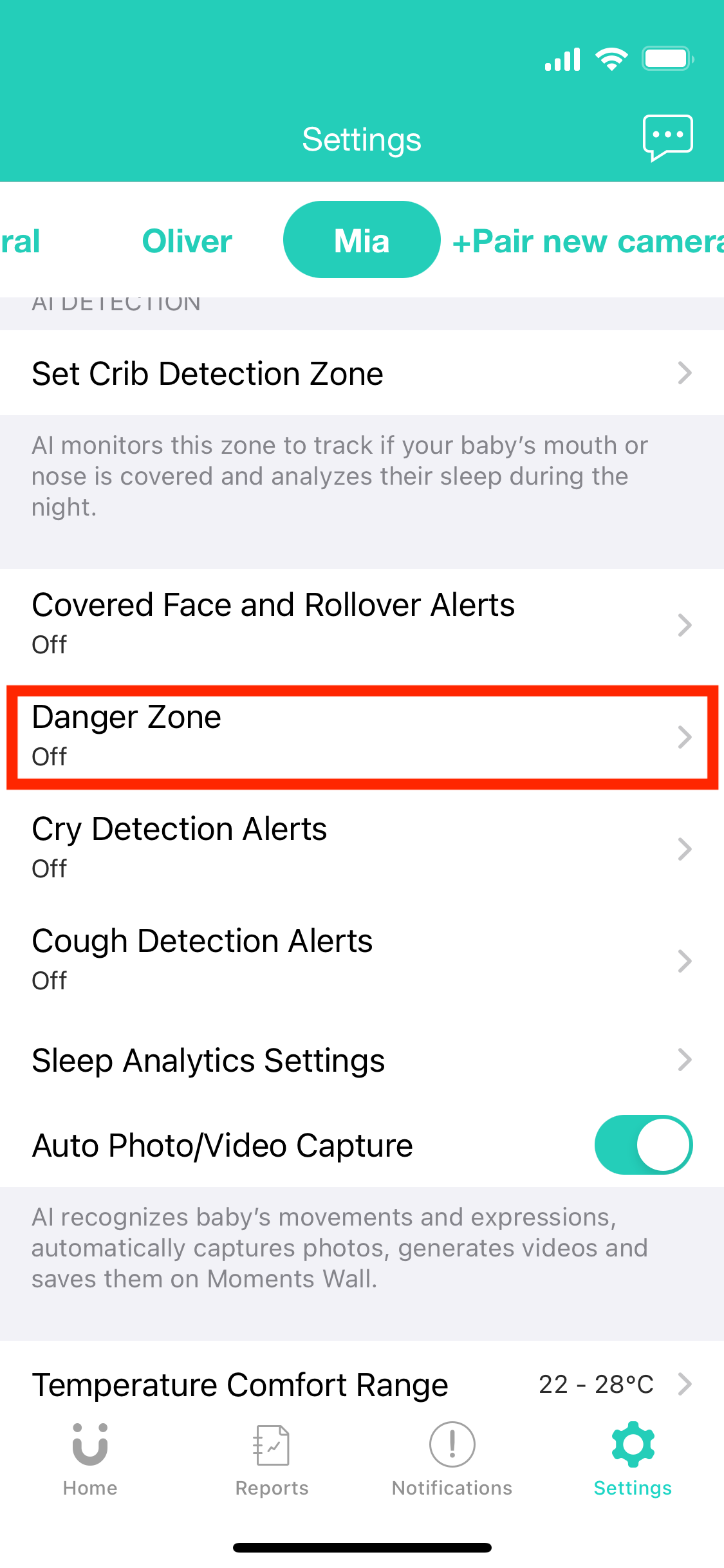Viewport: 724px width, 1568px height.
Task: Open the Danger Zone setting
Action: tap(362, 736)
